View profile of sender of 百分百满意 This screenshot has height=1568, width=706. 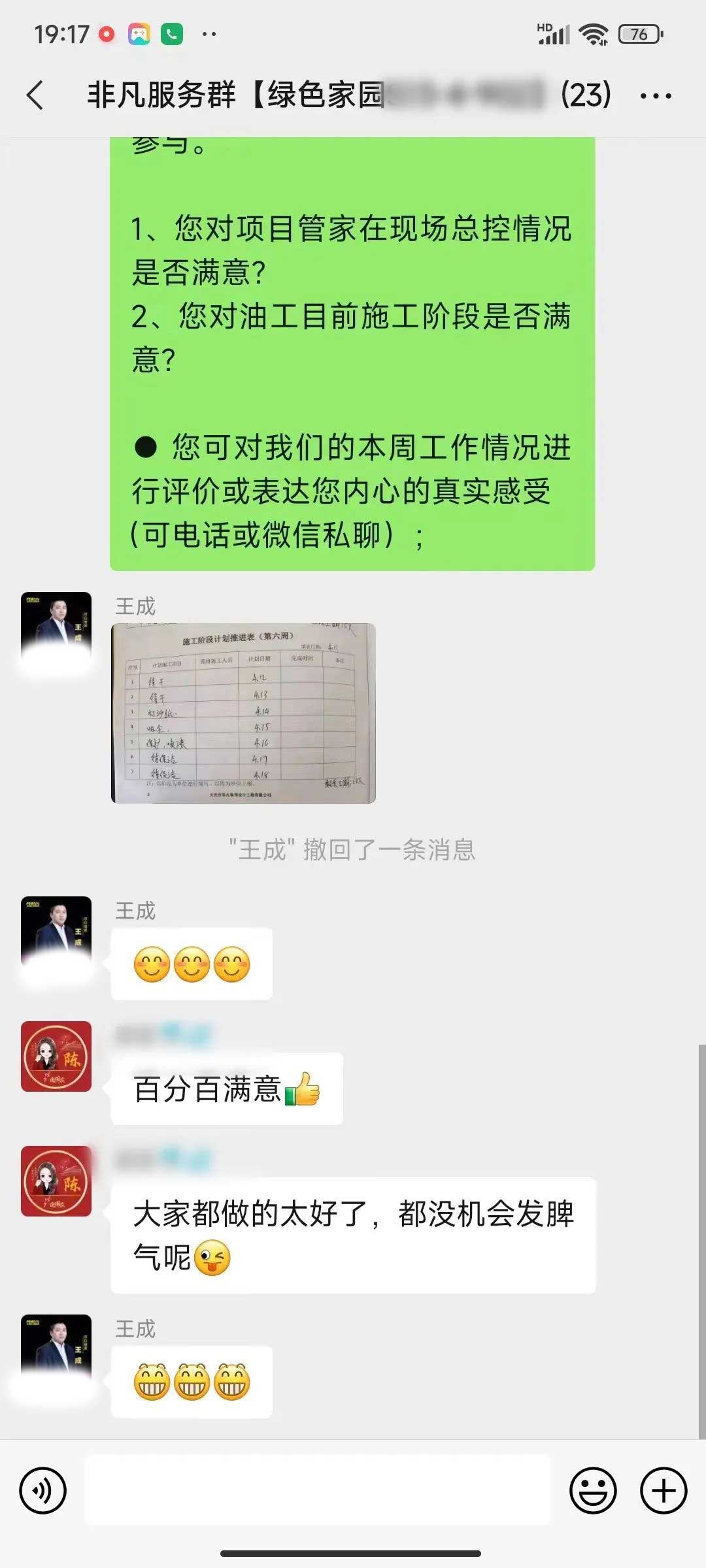click(x=56, y=1056)
